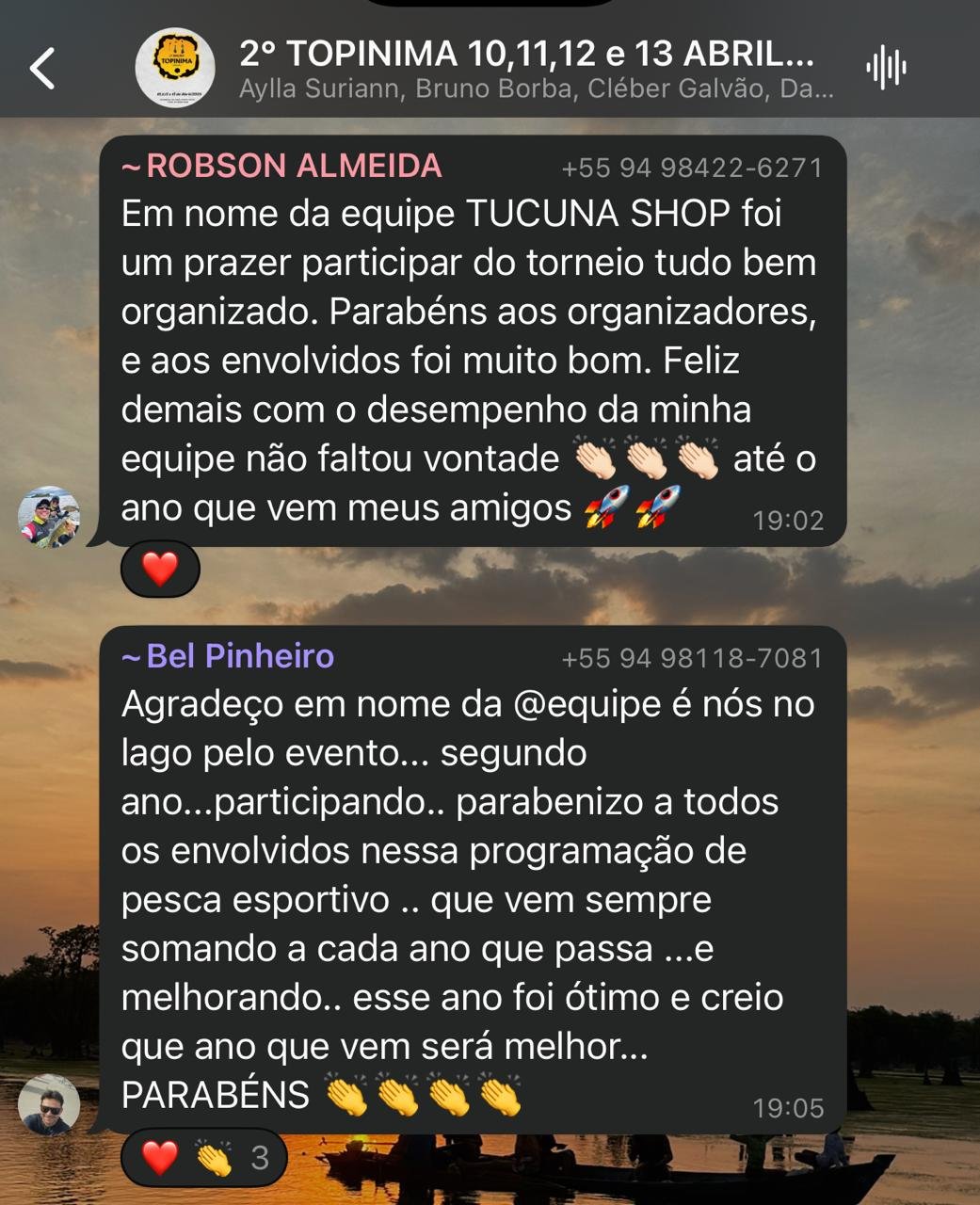The image size is (980, 1205).
Task: View heart reaction on Robson's message
Action: [160, 569]
